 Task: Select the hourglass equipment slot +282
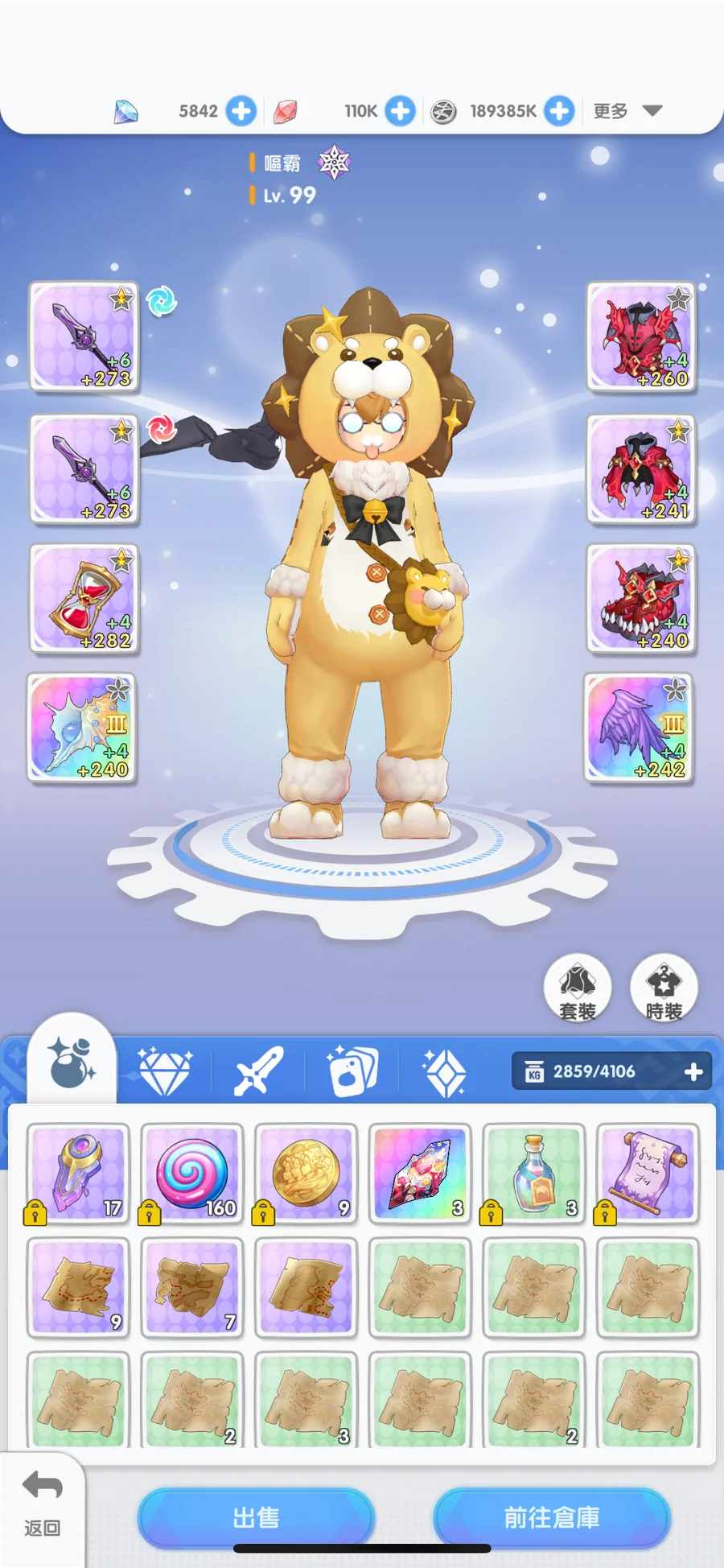click(84, 598)
